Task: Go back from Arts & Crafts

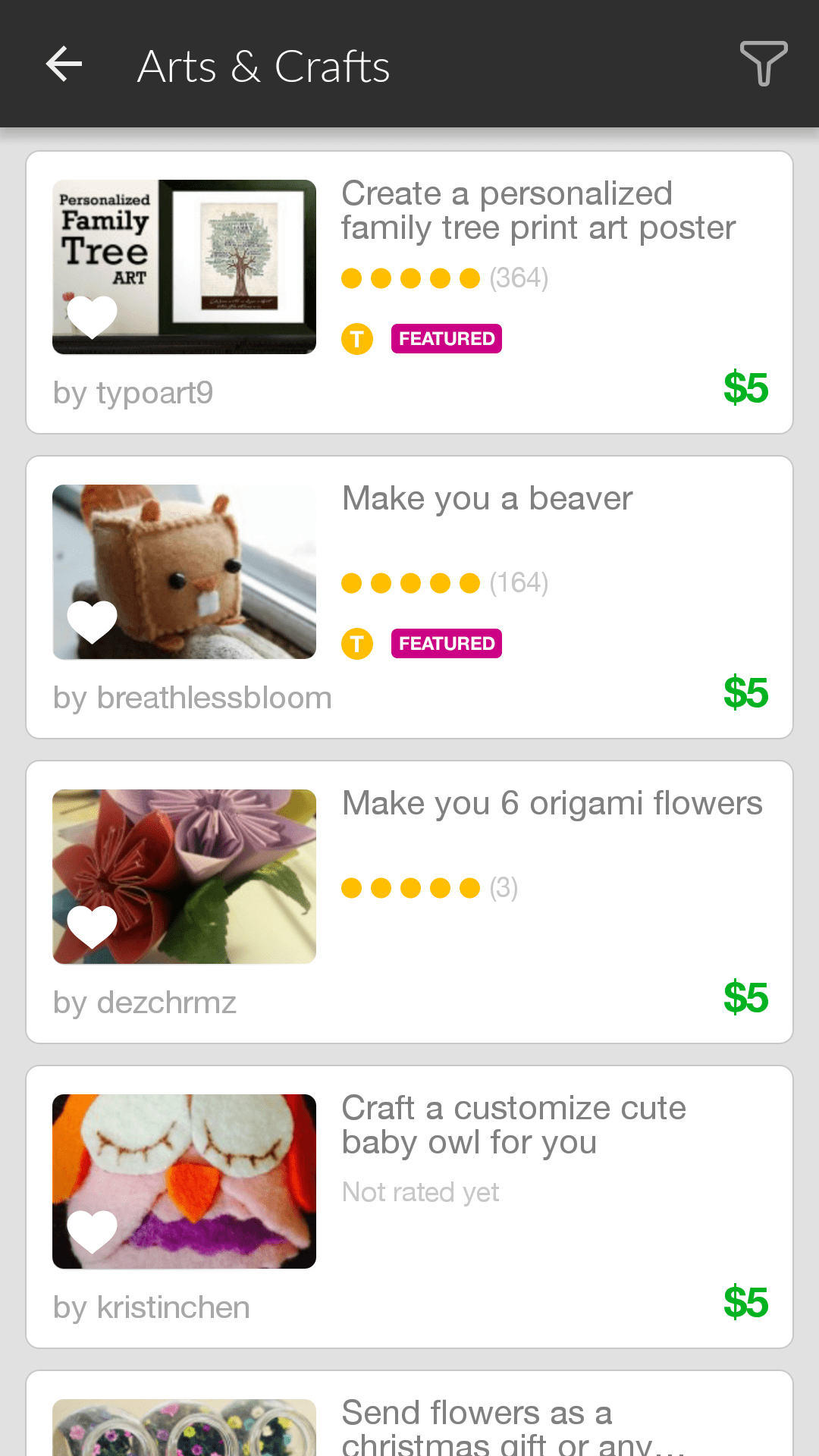Action: pyautogui.click(x=64, y=64)
